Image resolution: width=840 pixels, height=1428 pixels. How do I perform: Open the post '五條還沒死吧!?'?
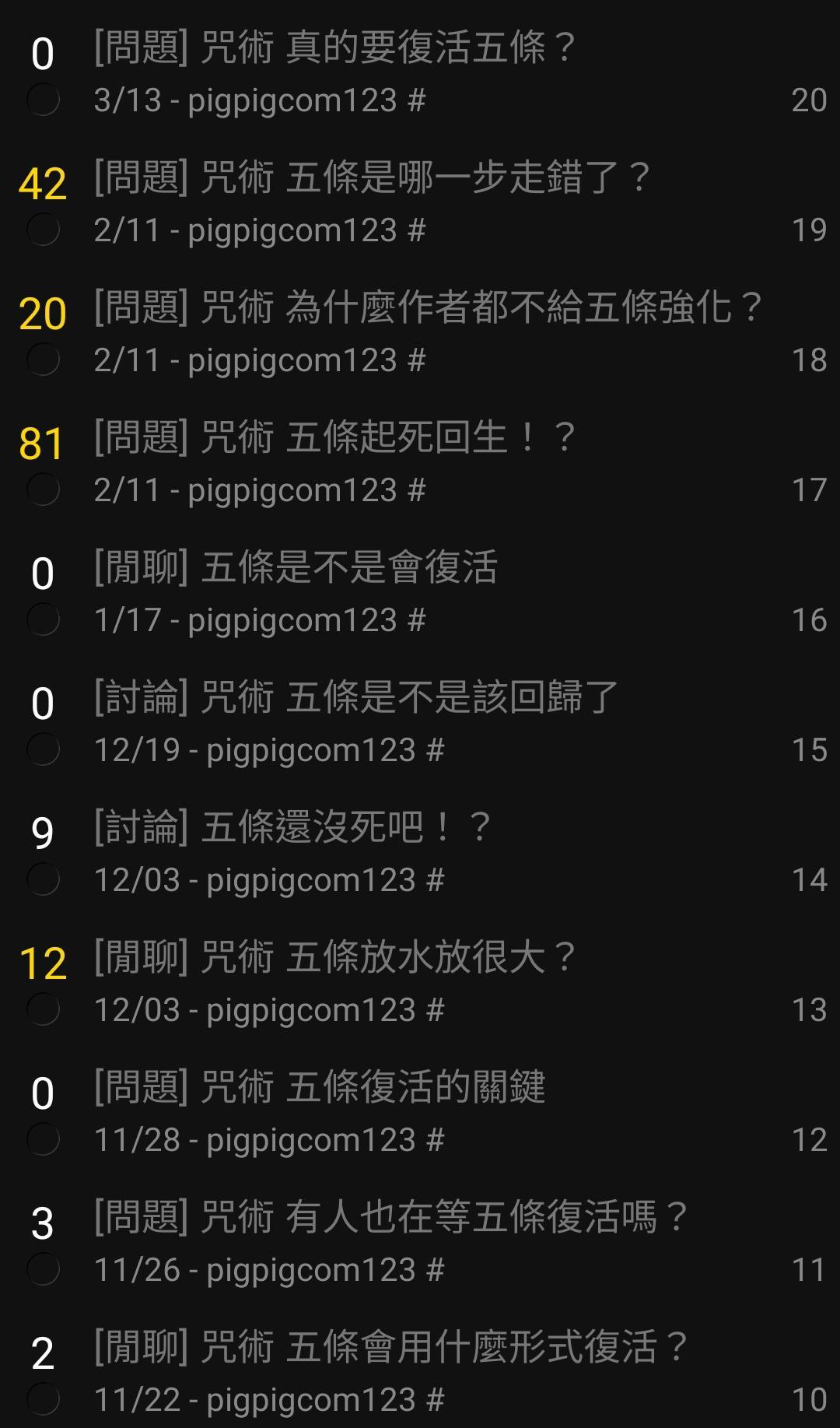(292, 828)
